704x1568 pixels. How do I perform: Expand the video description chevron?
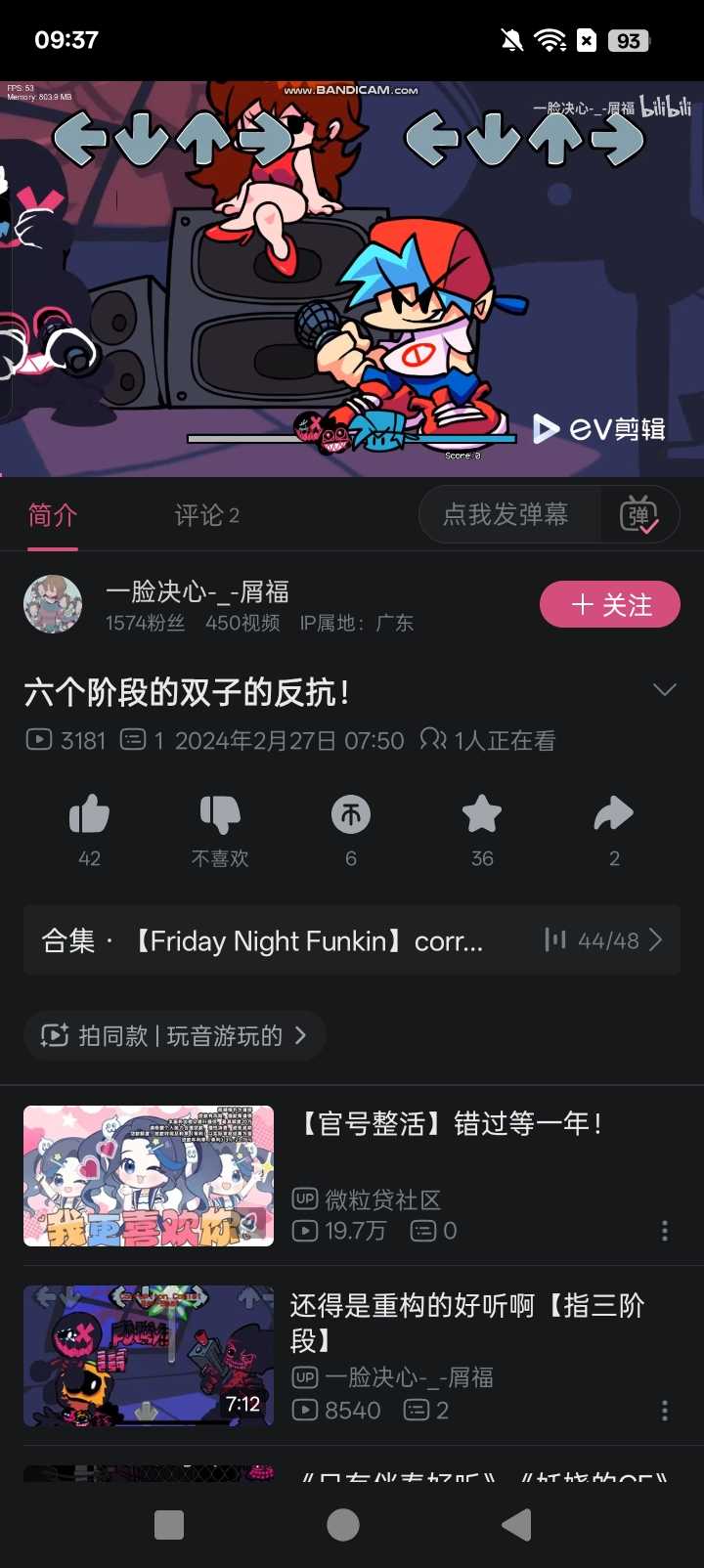click(664, 690)
